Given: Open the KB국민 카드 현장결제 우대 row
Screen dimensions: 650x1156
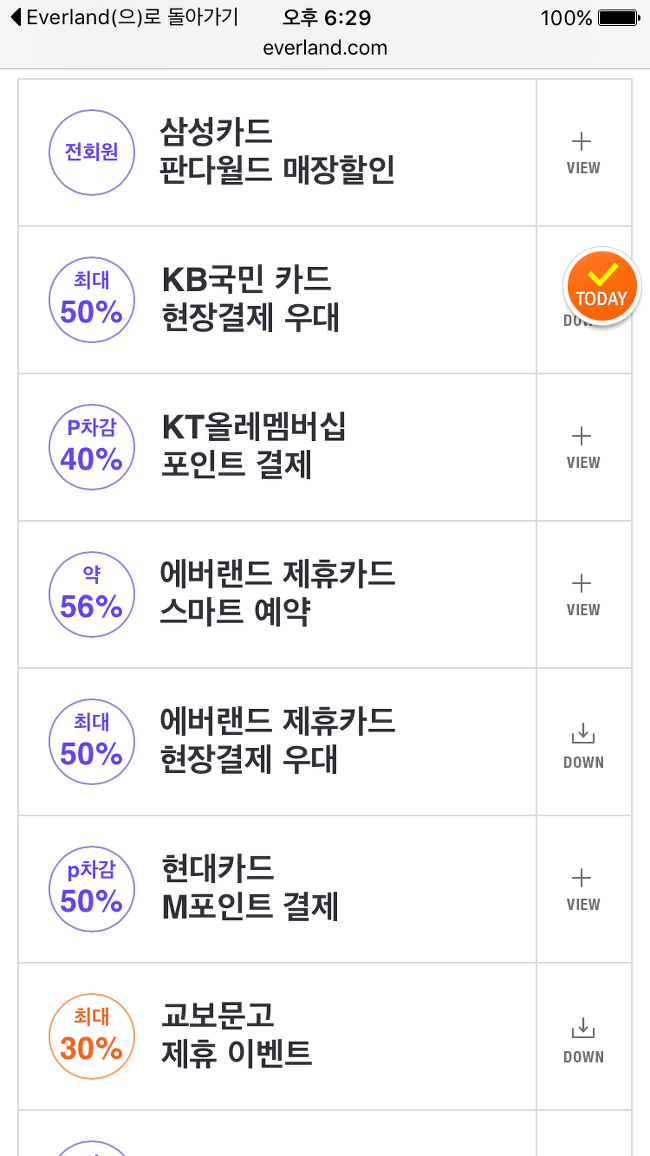Looking at the screenshot, I should pos(277,300).
